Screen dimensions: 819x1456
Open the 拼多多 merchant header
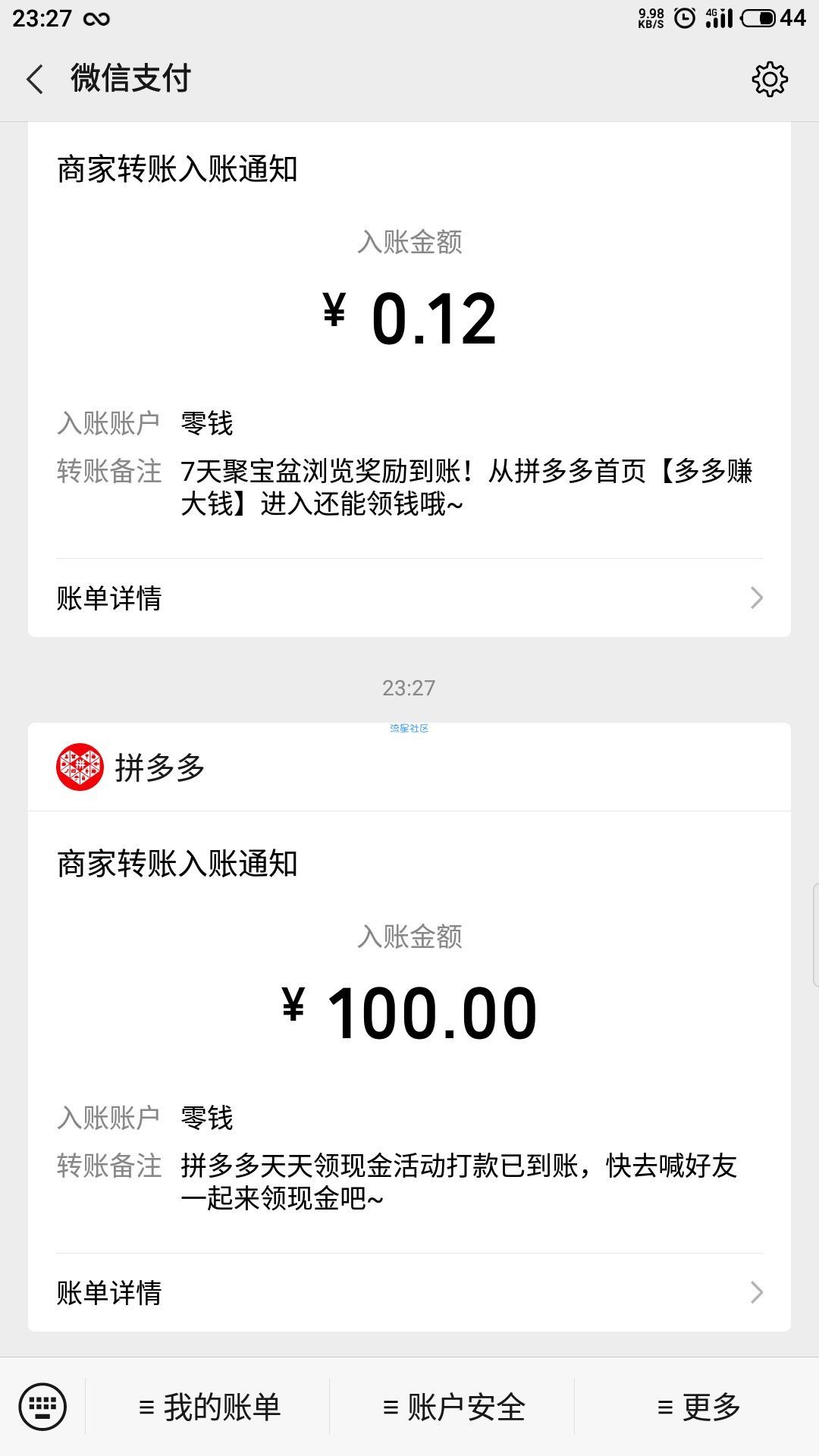click(x=409, y=767)
